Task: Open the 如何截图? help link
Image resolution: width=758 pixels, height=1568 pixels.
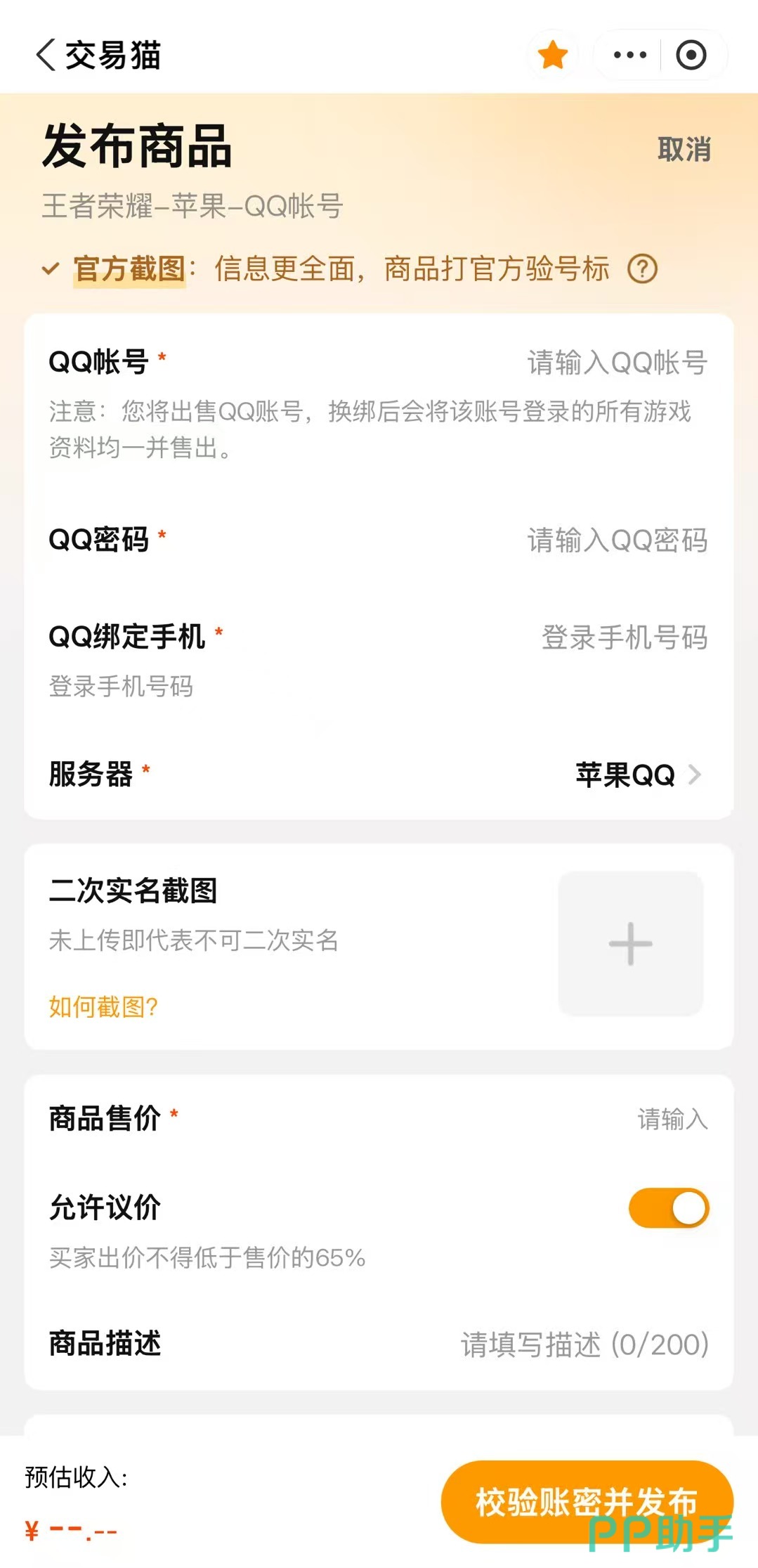Action: coord(103,1006)
